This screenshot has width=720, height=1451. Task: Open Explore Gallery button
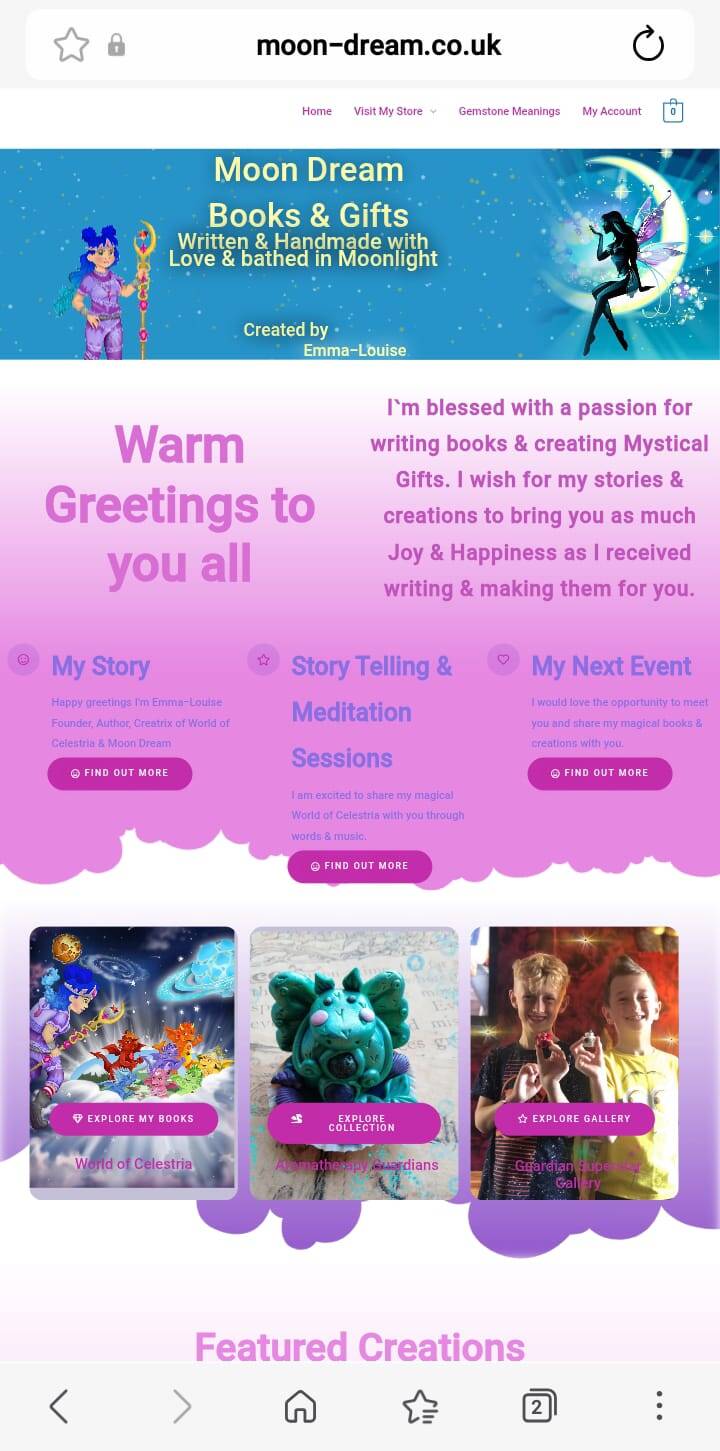coord(574,1119)
